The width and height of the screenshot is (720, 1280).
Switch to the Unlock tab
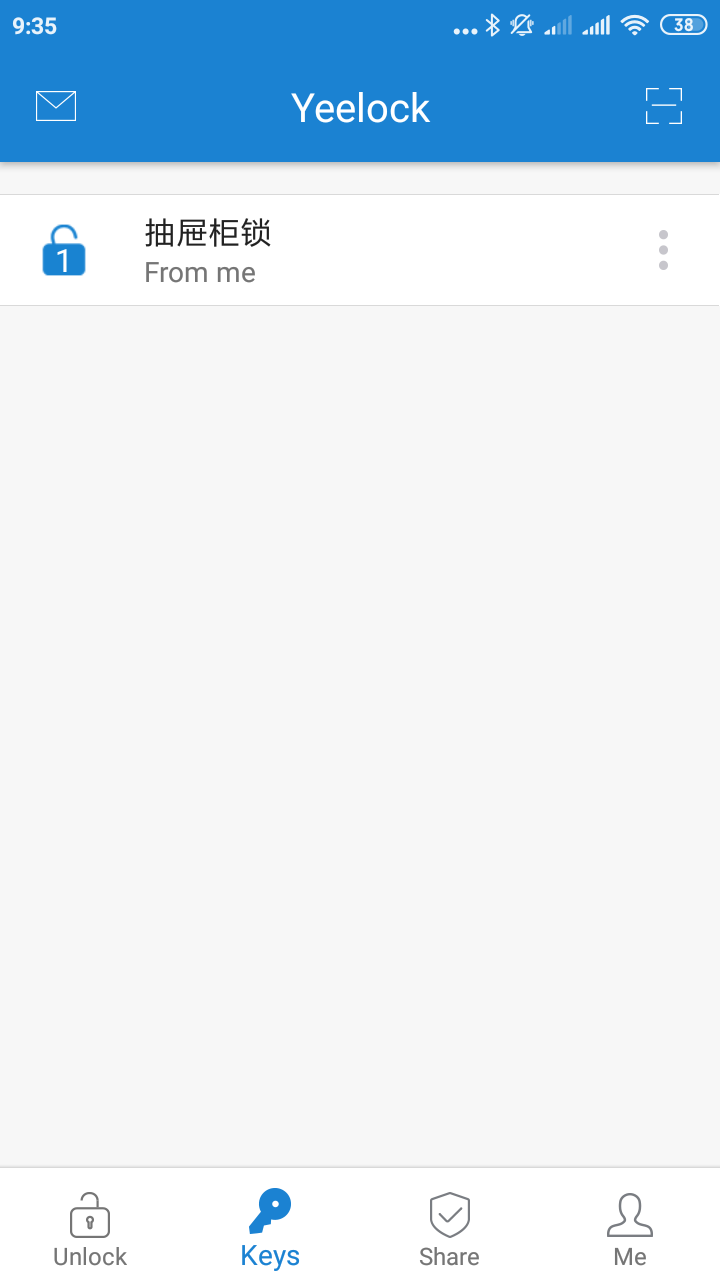pos(90,1228)
